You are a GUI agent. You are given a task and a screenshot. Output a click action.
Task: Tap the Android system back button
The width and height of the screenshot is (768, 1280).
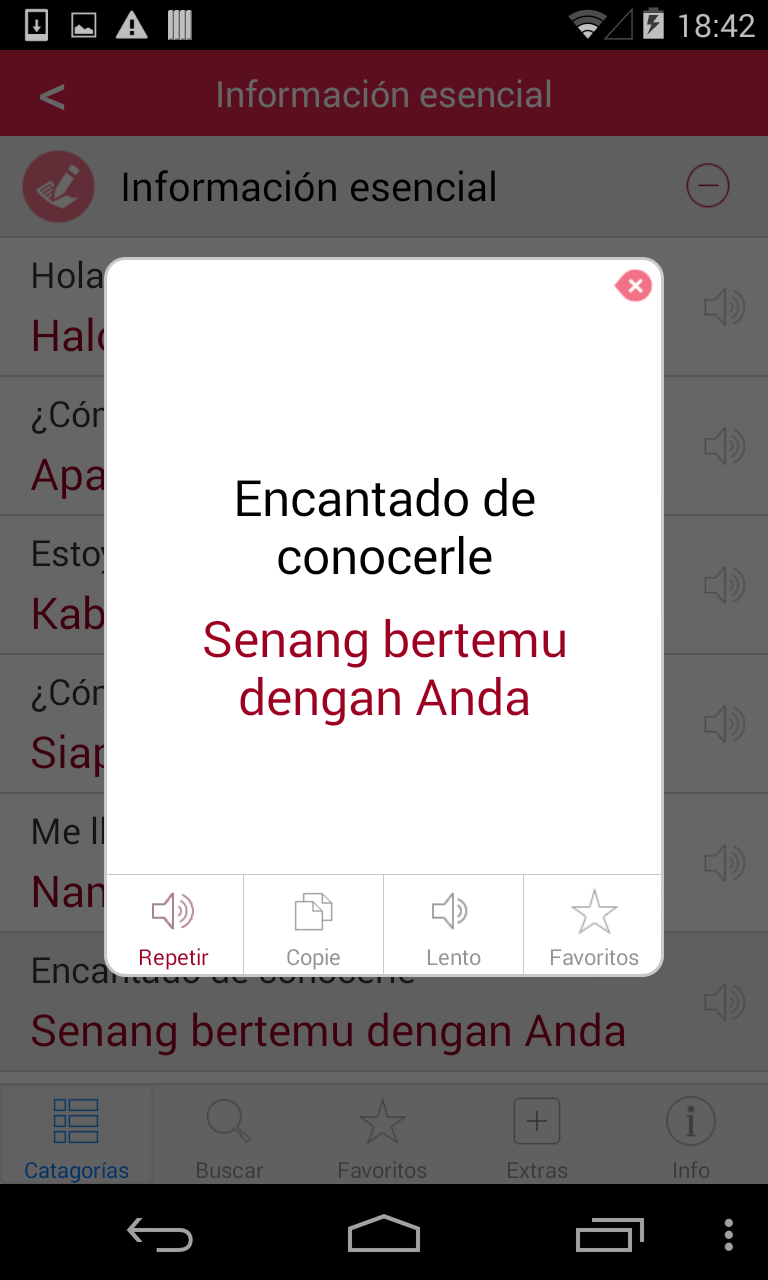[x=160, y=1234]
